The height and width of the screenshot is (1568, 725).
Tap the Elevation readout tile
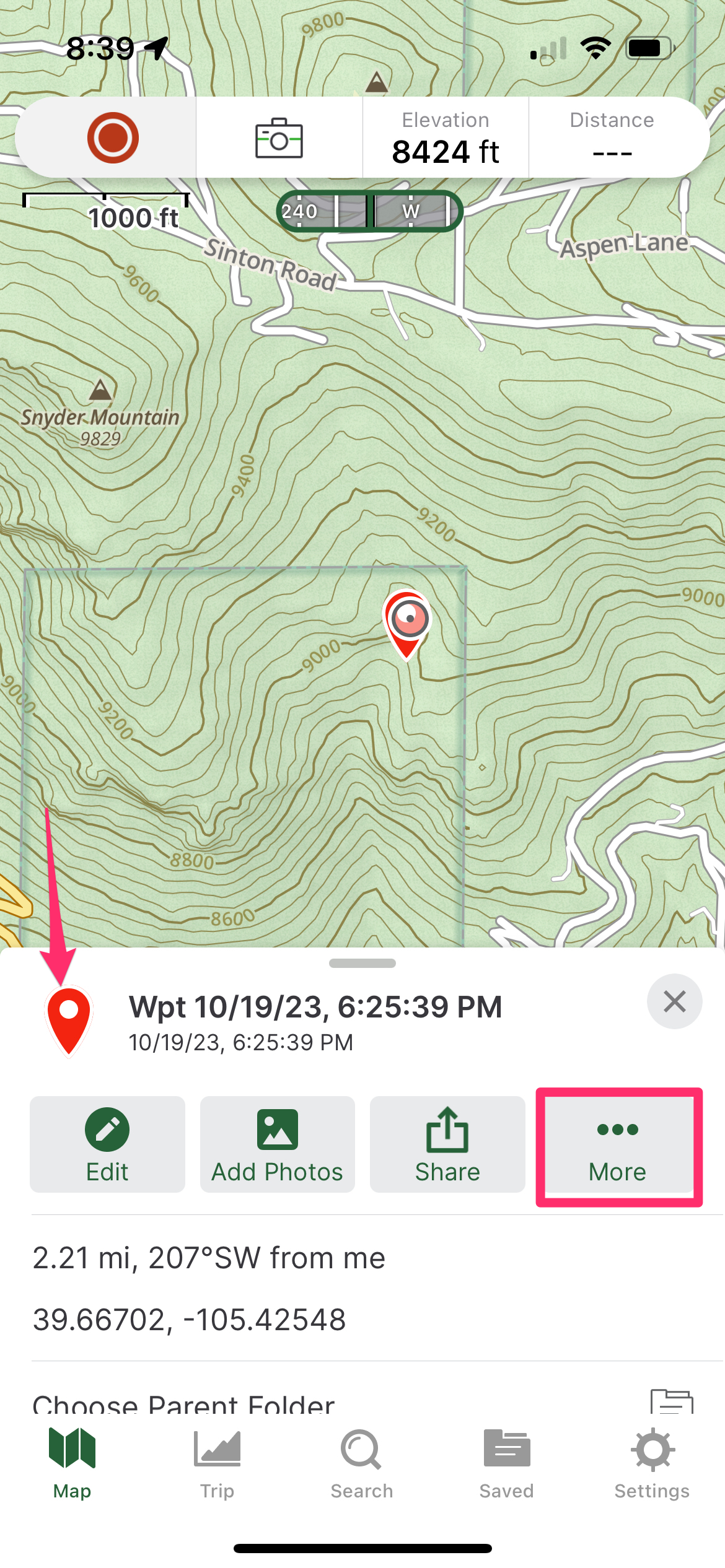click(x=446, y=137)
